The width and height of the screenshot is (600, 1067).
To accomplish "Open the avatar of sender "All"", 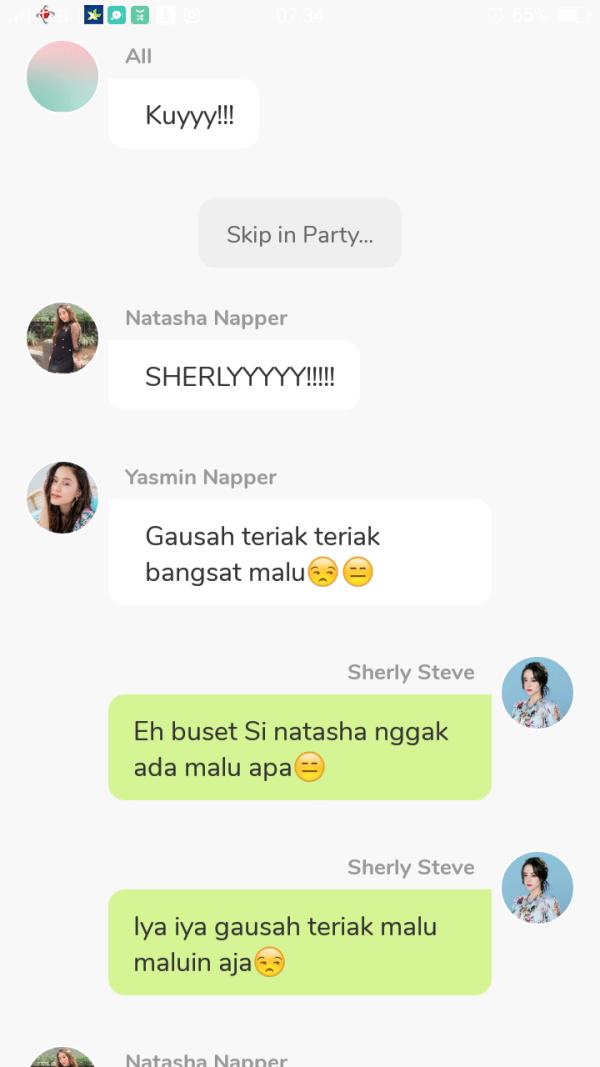I will (x=62, y=77).
